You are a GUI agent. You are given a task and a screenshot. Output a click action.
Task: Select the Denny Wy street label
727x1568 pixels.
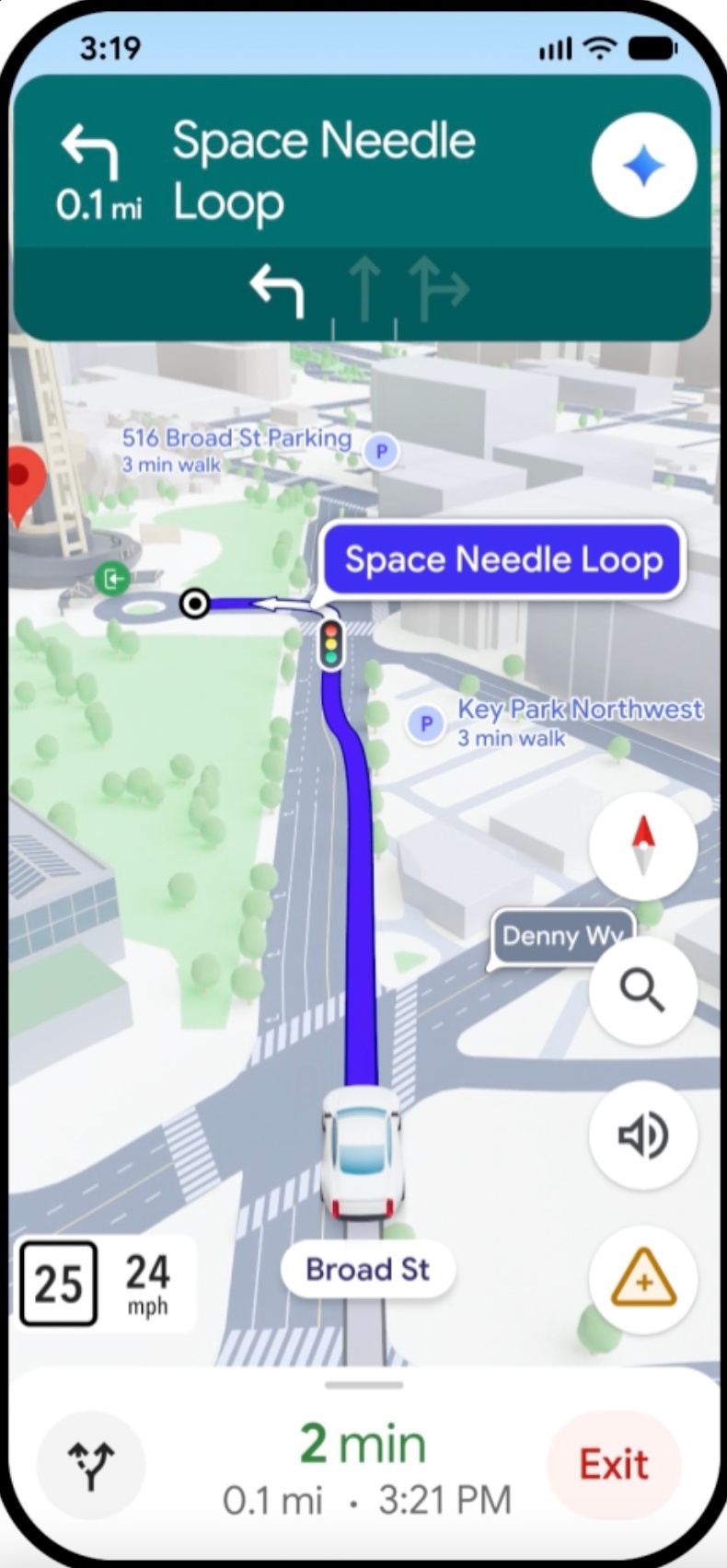tap(560, 937)
